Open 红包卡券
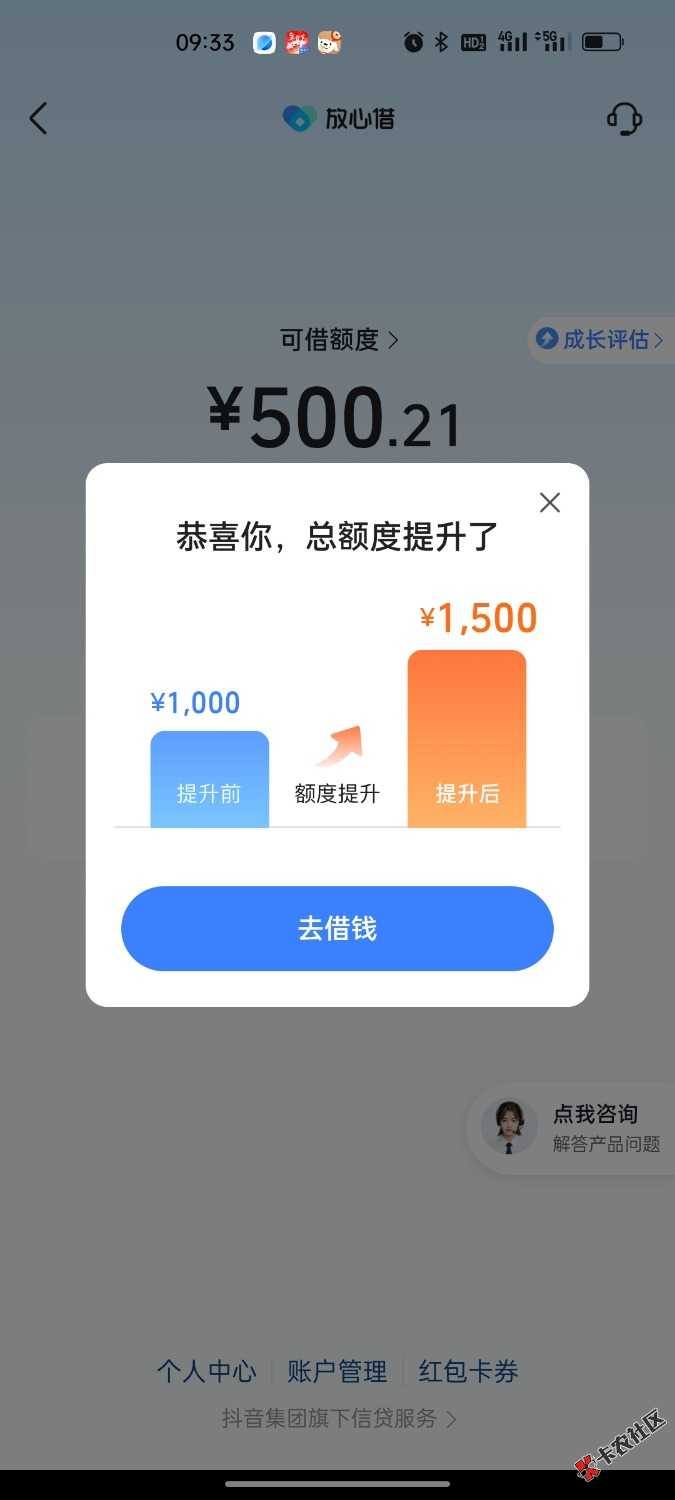The image size is (675, 1500). coord(468,1371)
